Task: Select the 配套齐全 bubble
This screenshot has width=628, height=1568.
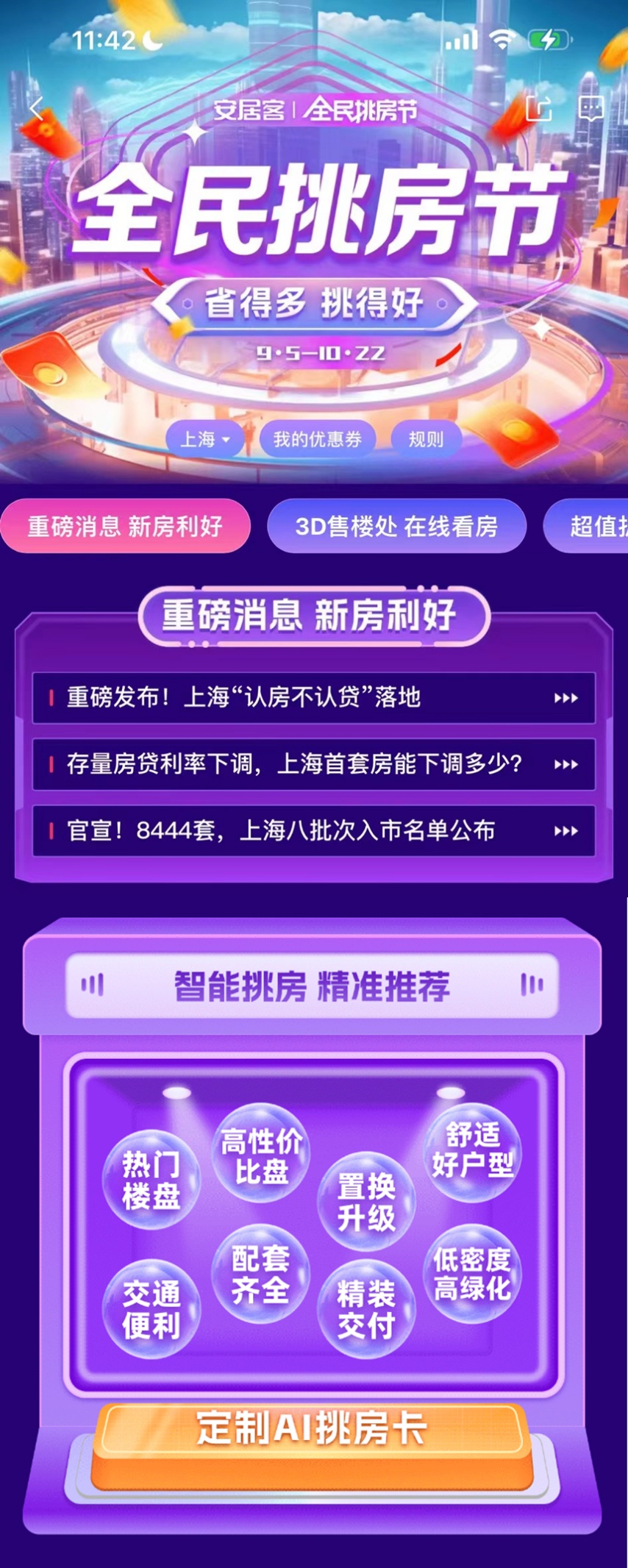Action: click(x=260, y=1275)
